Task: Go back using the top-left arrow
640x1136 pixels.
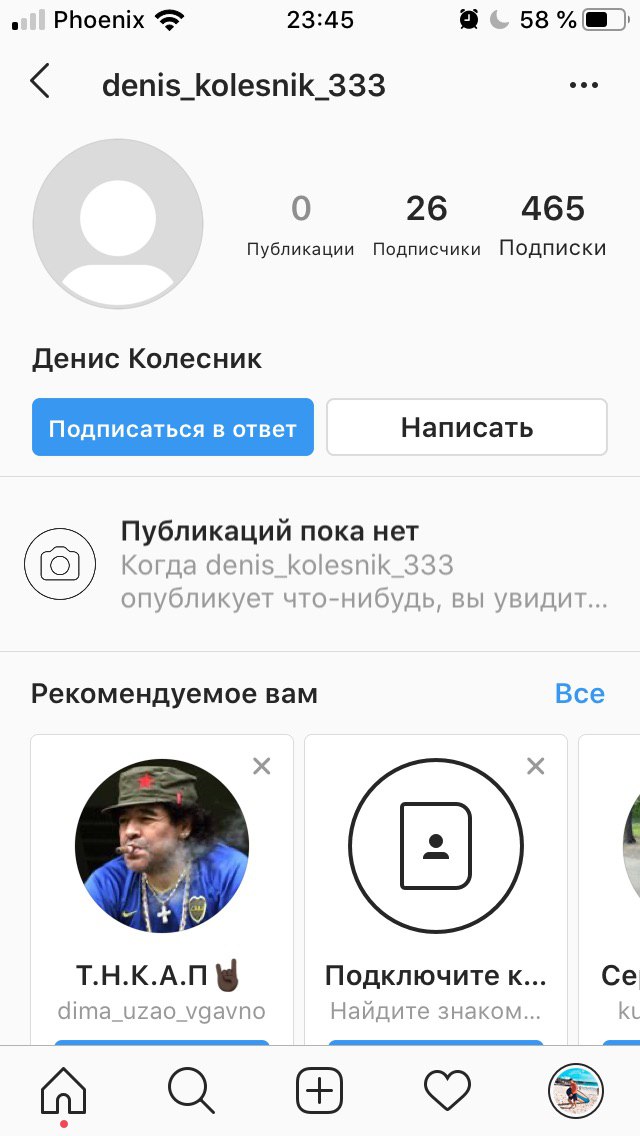Action: (x=41, y=81)
